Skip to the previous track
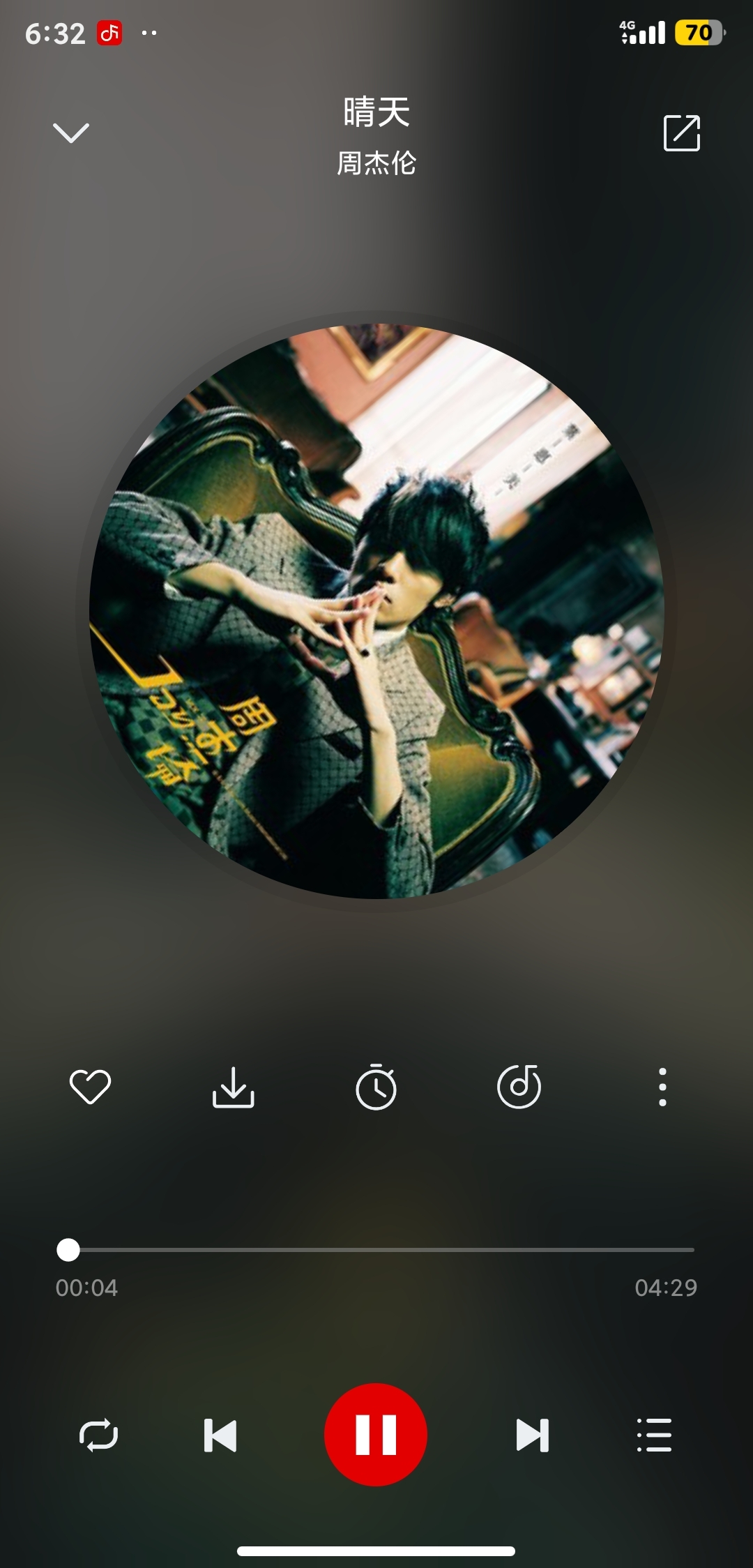 (220, 1435)
